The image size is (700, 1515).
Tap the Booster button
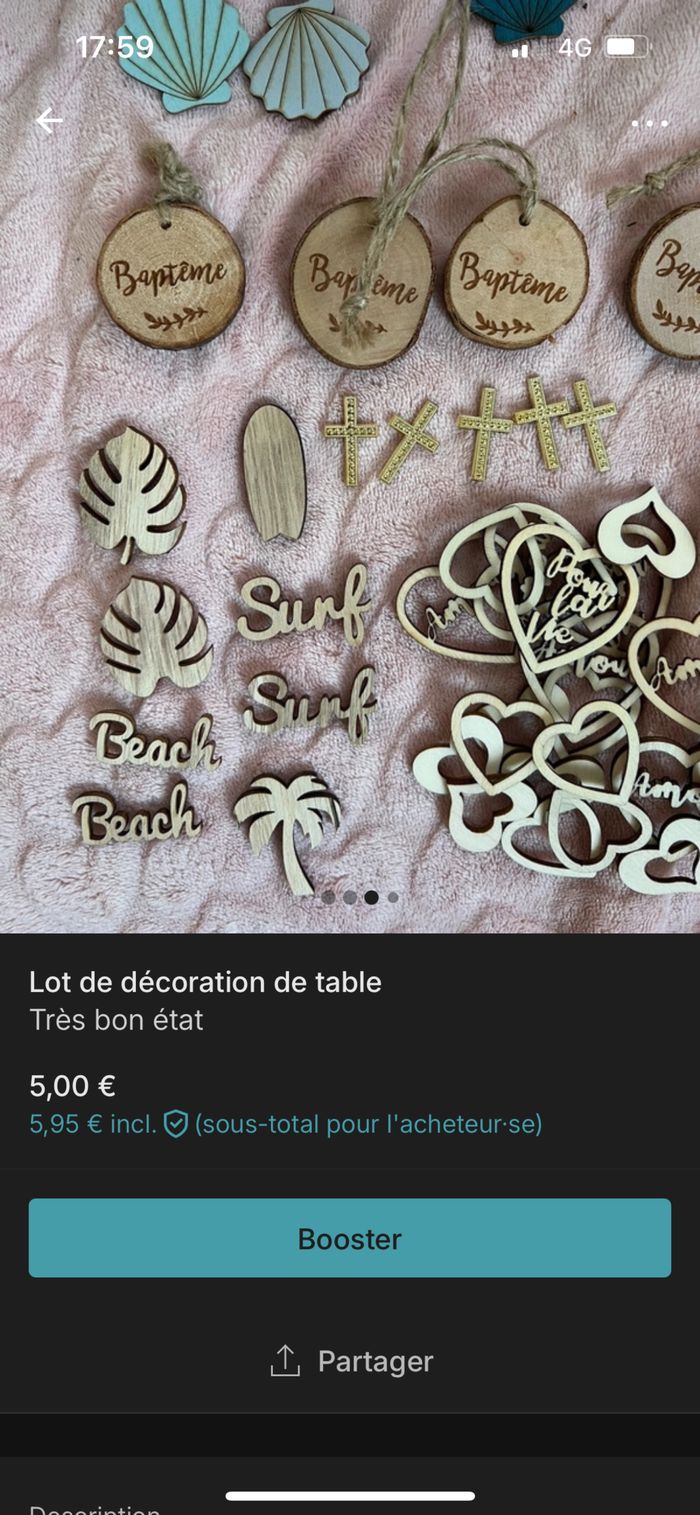(x=350, y=1238)
